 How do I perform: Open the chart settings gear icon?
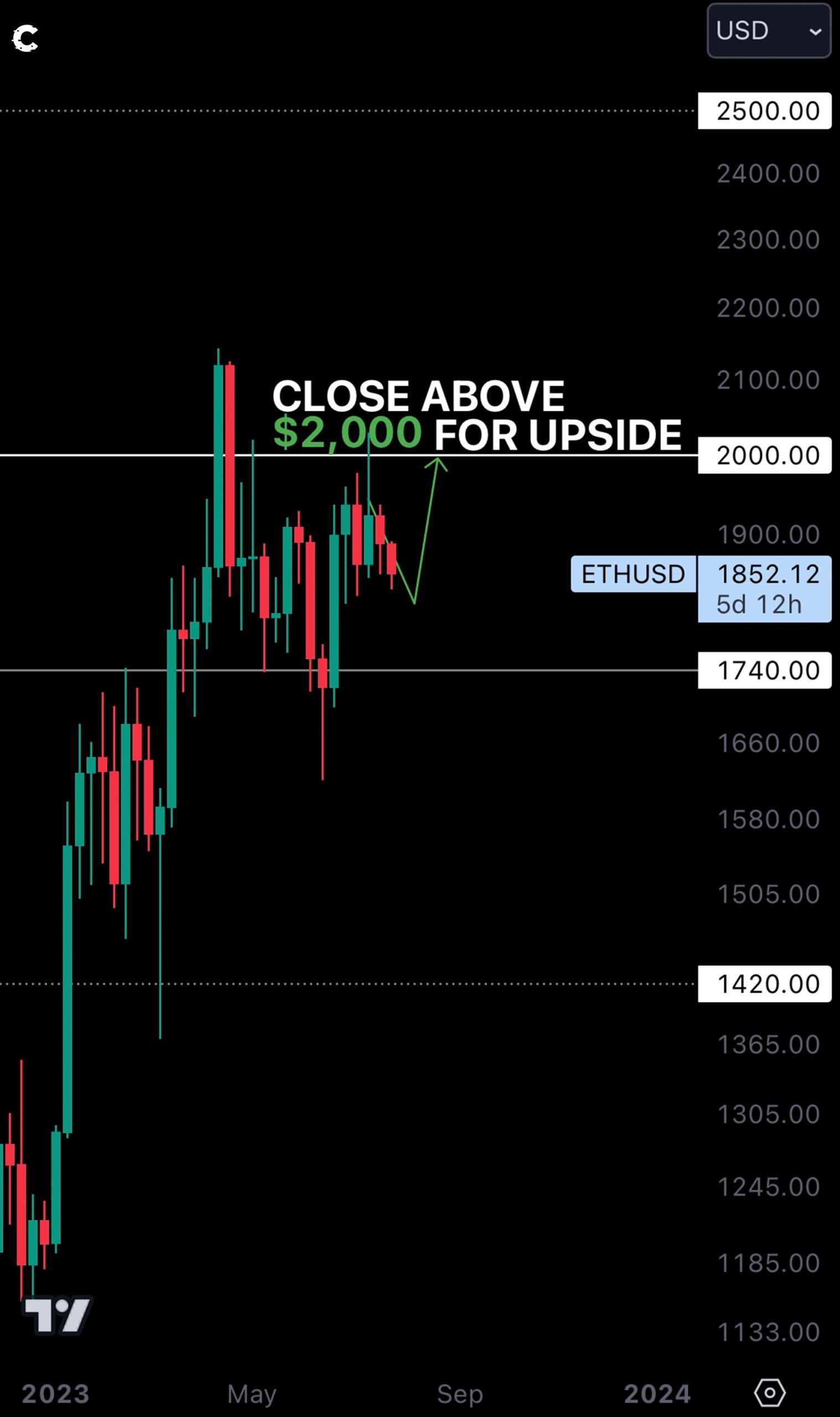click(769, 1393)
